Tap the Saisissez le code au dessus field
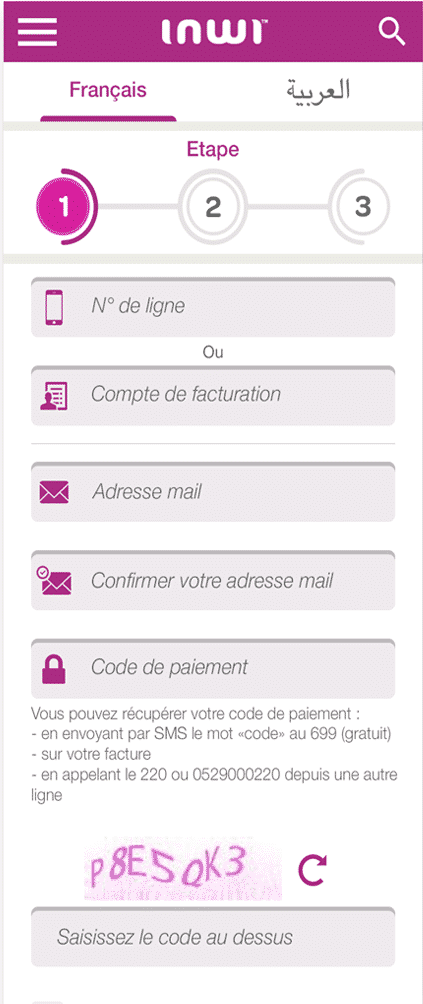 213,936
